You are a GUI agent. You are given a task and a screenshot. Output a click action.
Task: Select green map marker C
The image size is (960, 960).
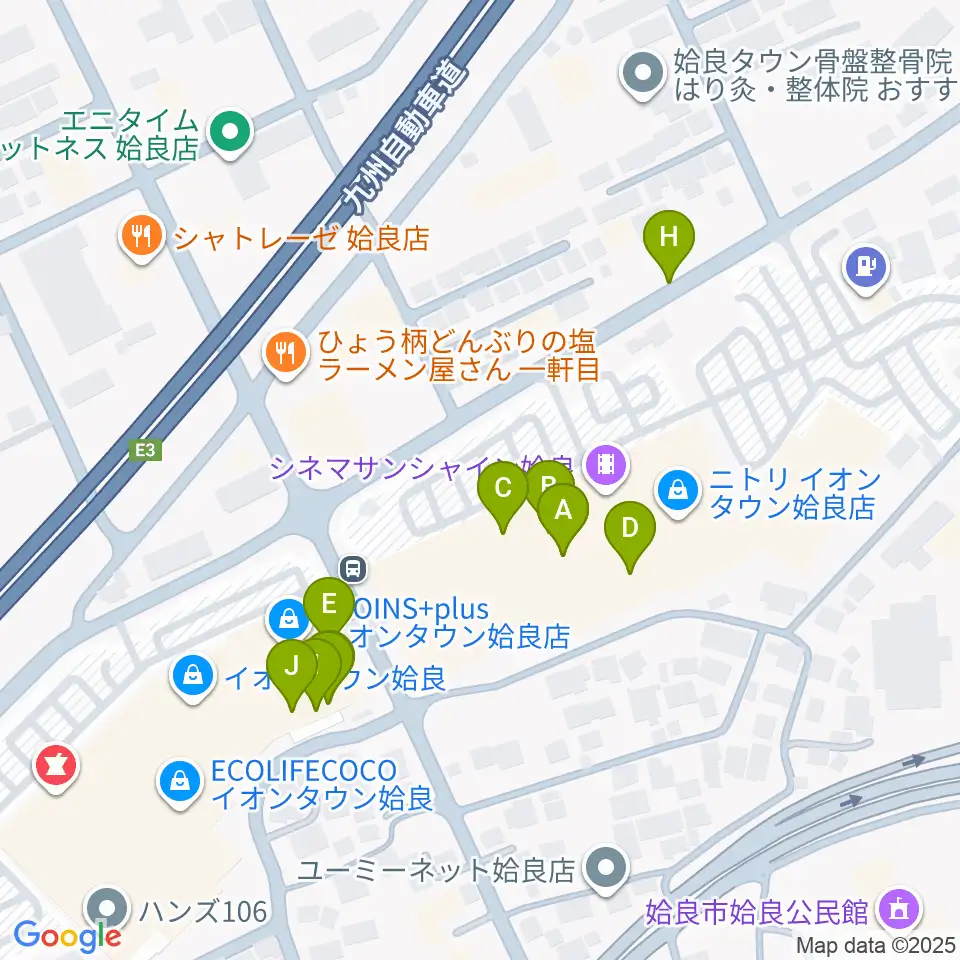click(503, 490)
